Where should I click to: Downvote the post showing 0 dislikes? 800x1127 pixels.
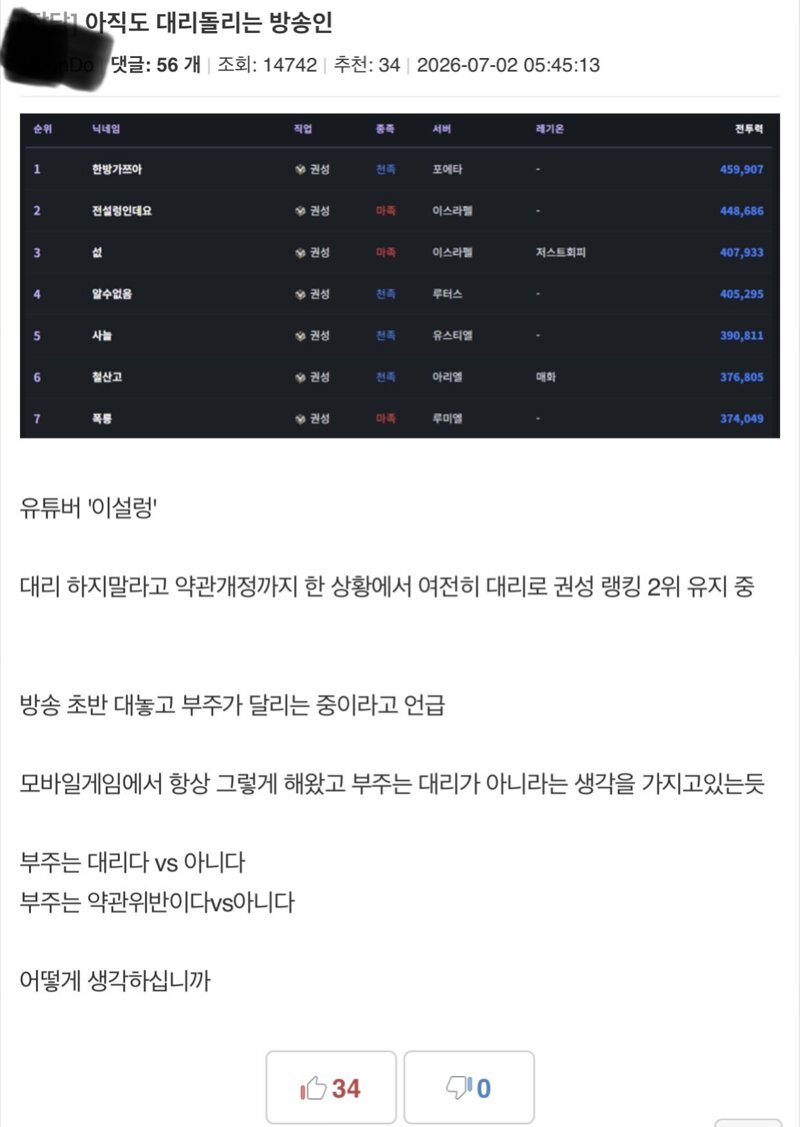[x=469, y=1087]
